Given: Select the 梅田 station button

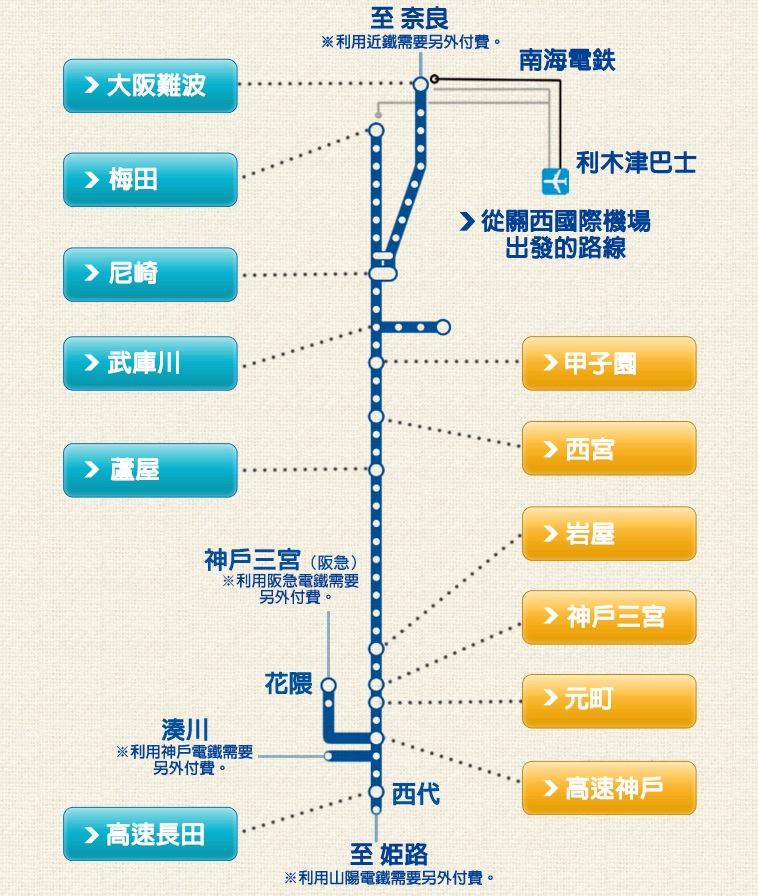Looking at the screenshot, I should (x=150, y=180).
